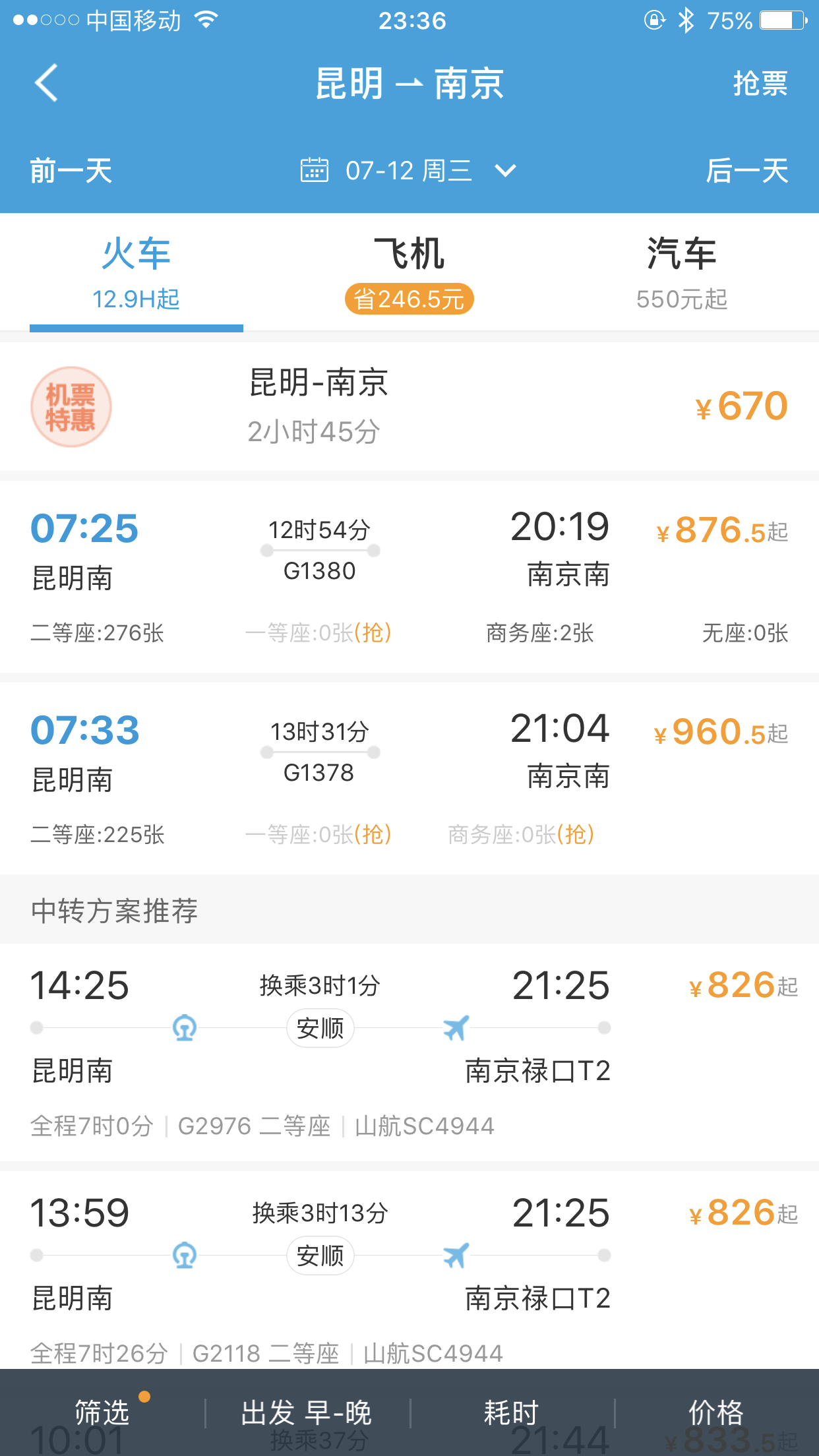819x1456 pixels.
Task: Open the 13:59 transfer plan with G2118
Action: click(409, 1270)
